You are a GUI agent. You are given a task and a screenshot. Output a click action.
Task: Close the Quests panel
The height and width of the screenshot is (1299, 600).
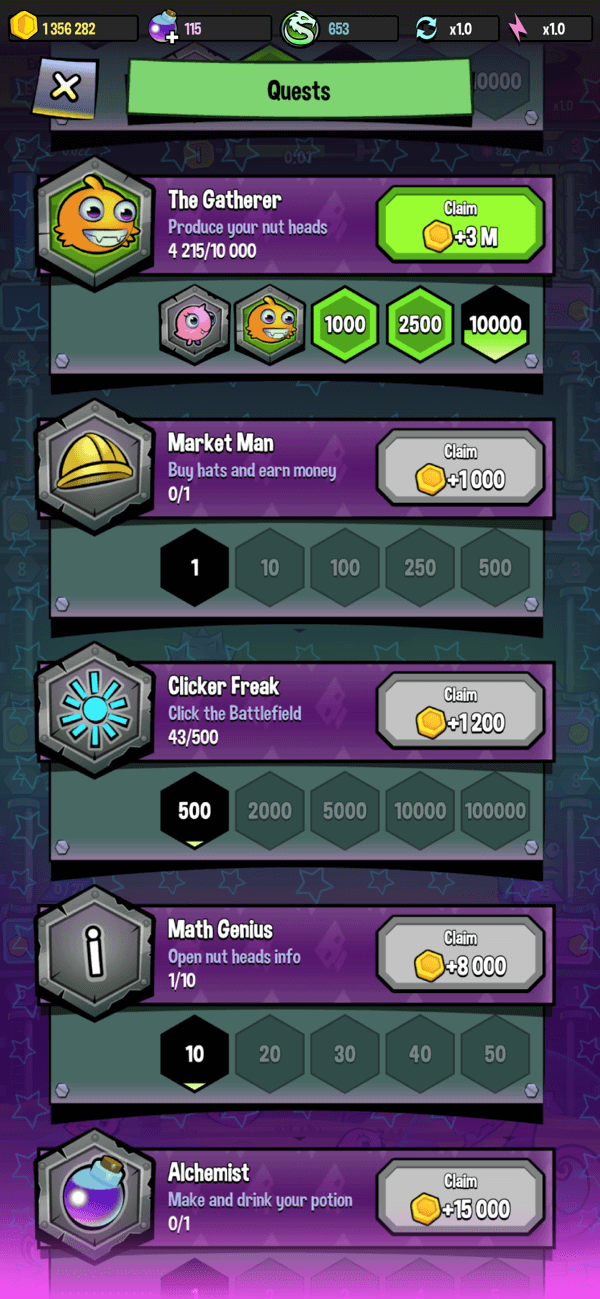(66, 87)
